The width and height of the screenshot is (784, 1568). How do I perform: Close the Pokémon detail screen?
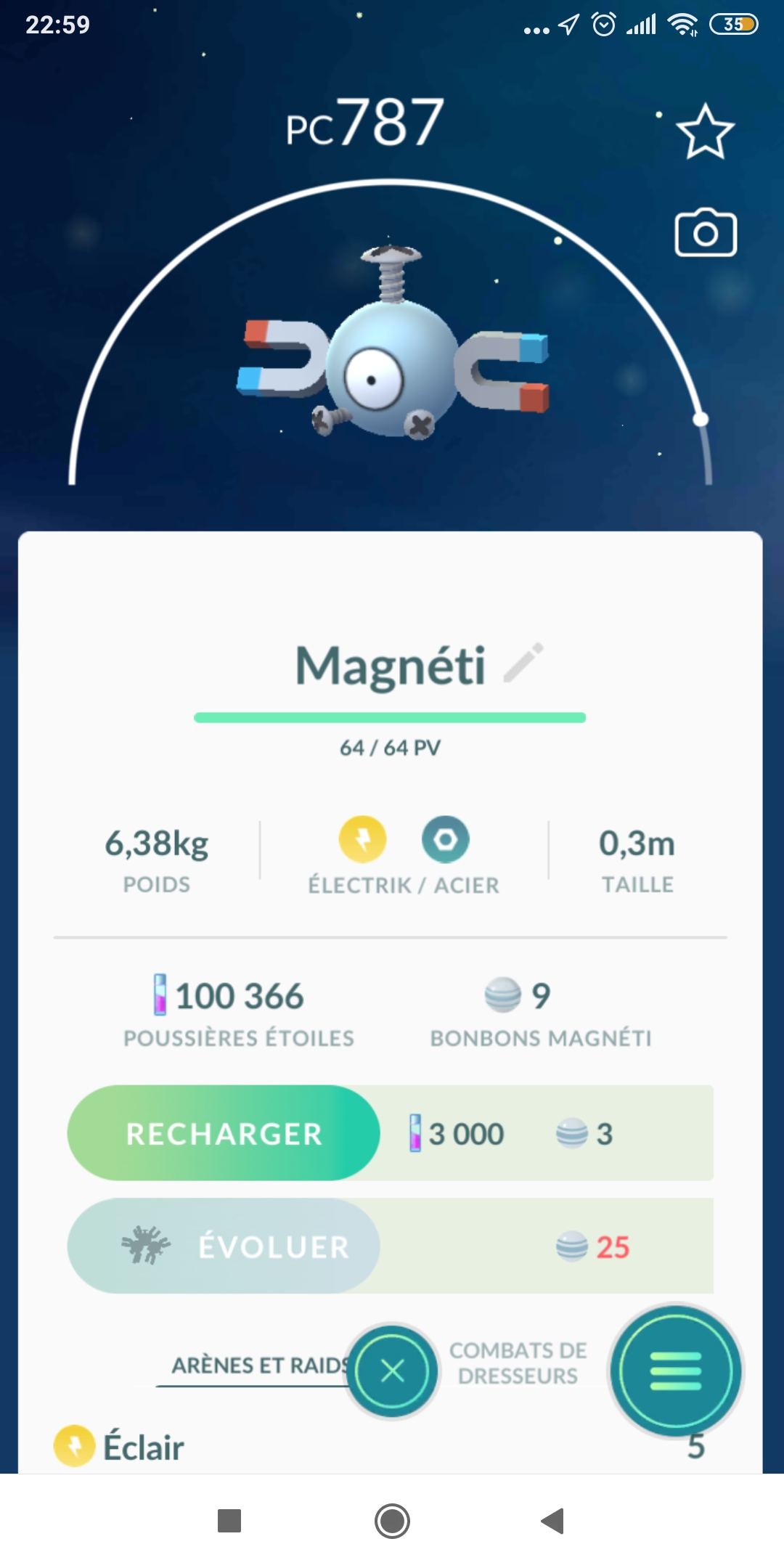tap(393, 1371)
